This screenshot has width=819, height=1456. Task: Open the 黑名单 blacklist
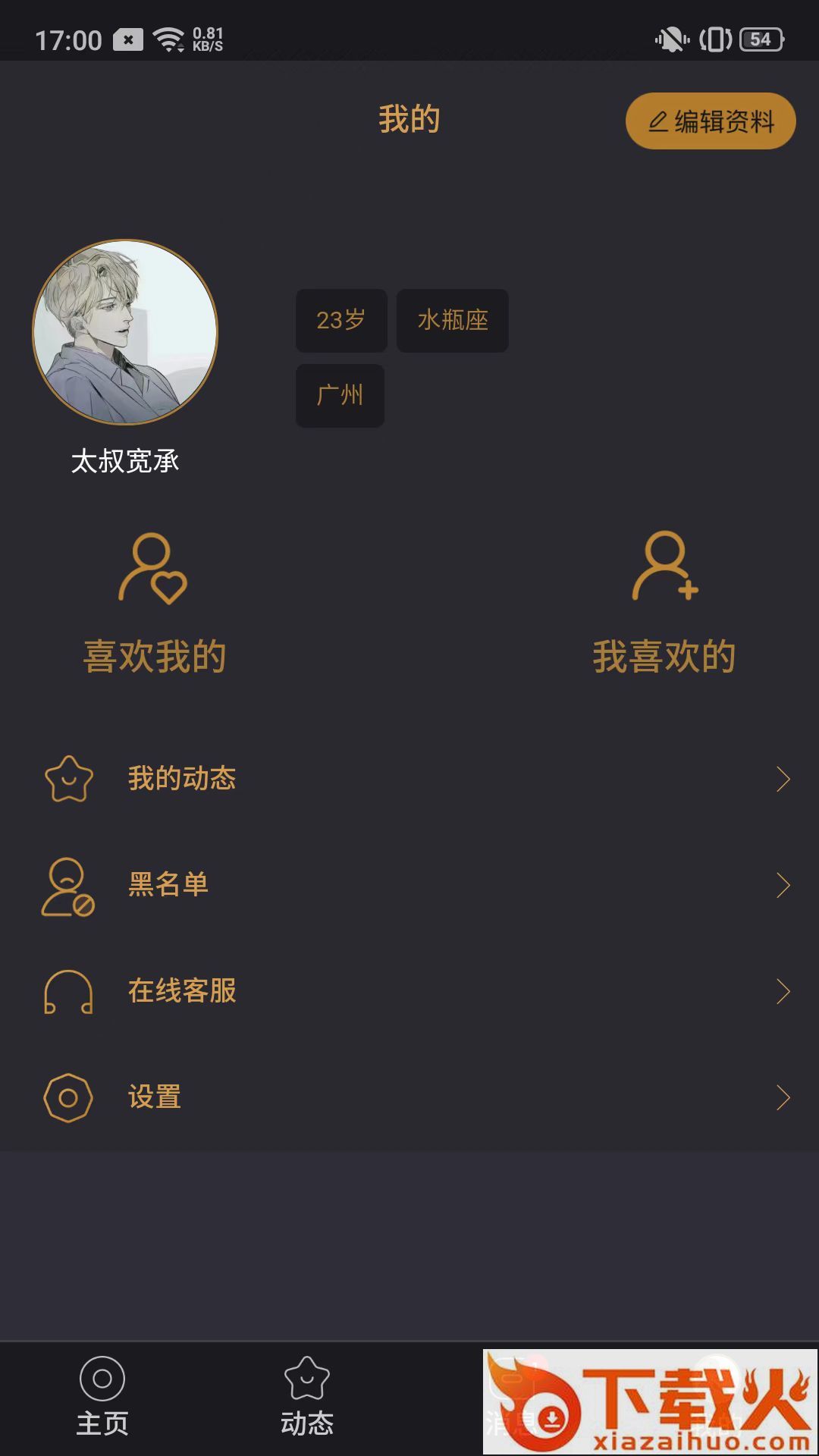tap(409, 885)
